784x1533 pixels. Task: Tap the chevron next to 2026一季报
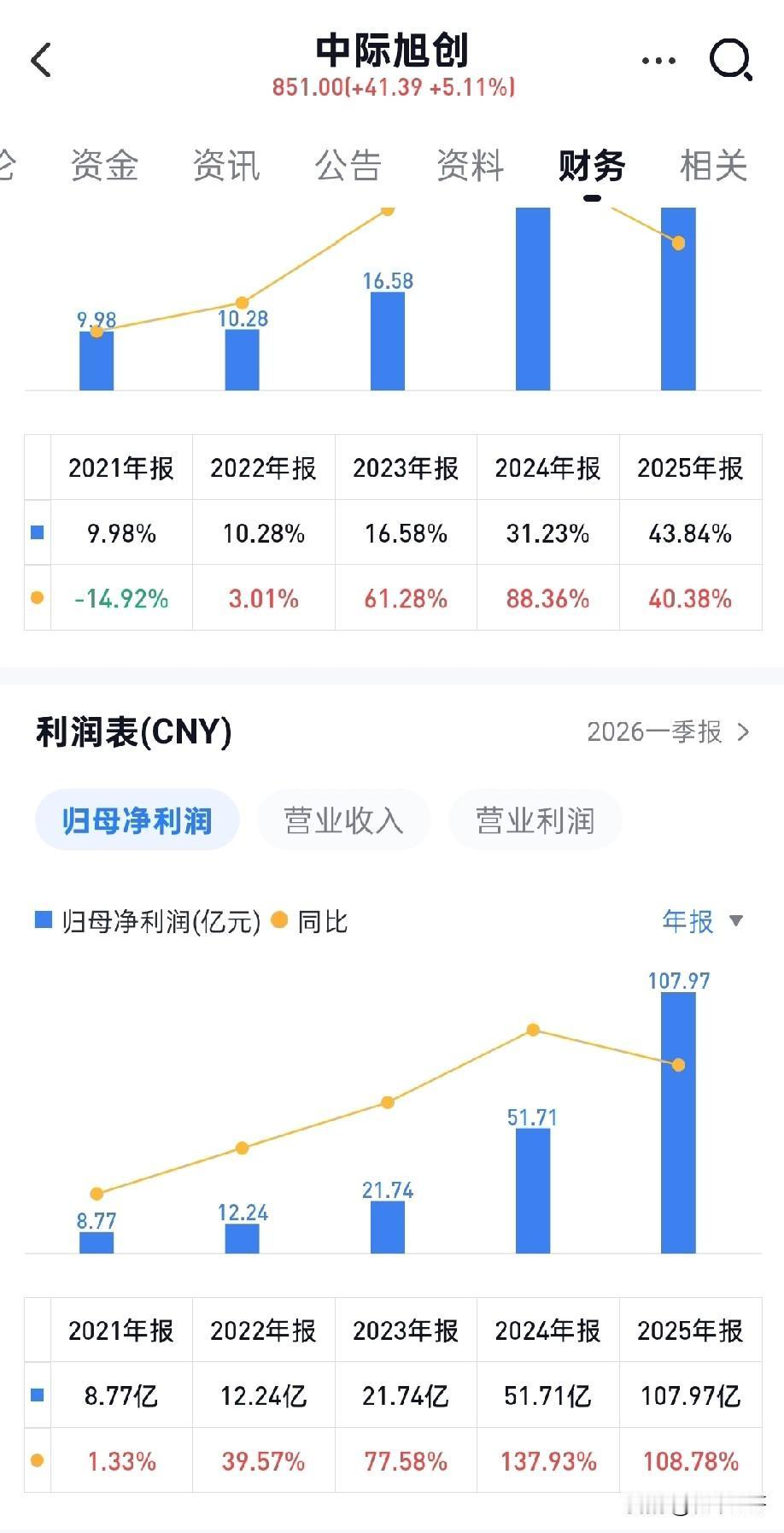point(743,731)
